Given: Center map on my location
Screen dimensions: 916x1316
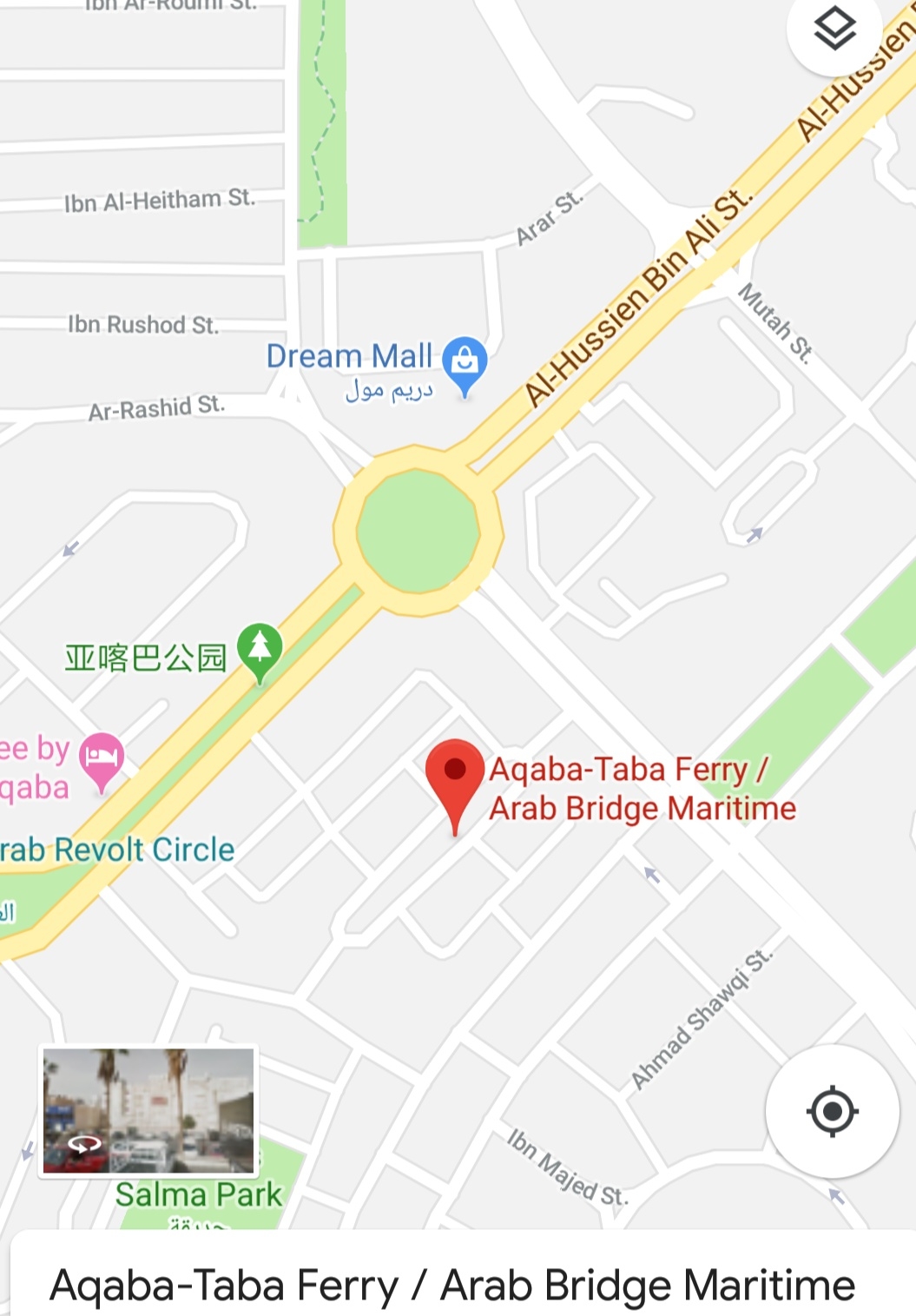Looking at the screenshot, I should 832,1111.
